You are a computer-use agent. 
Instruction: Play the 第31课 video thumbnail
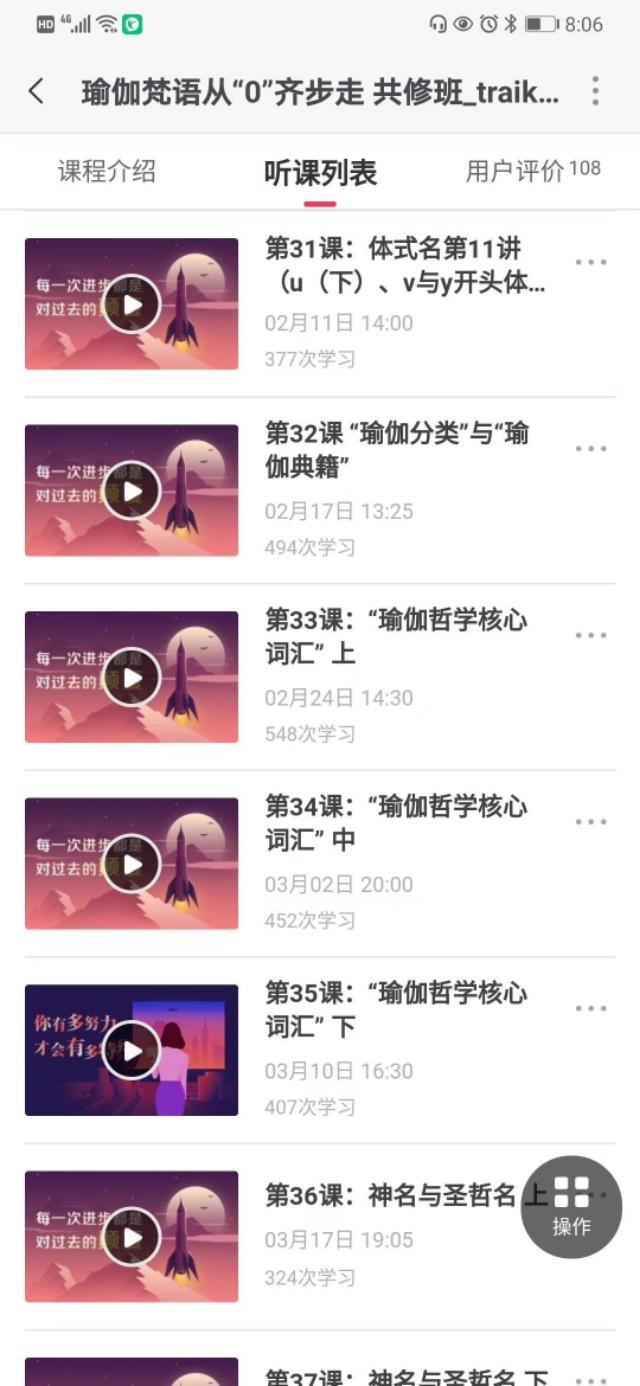(131, 304)
